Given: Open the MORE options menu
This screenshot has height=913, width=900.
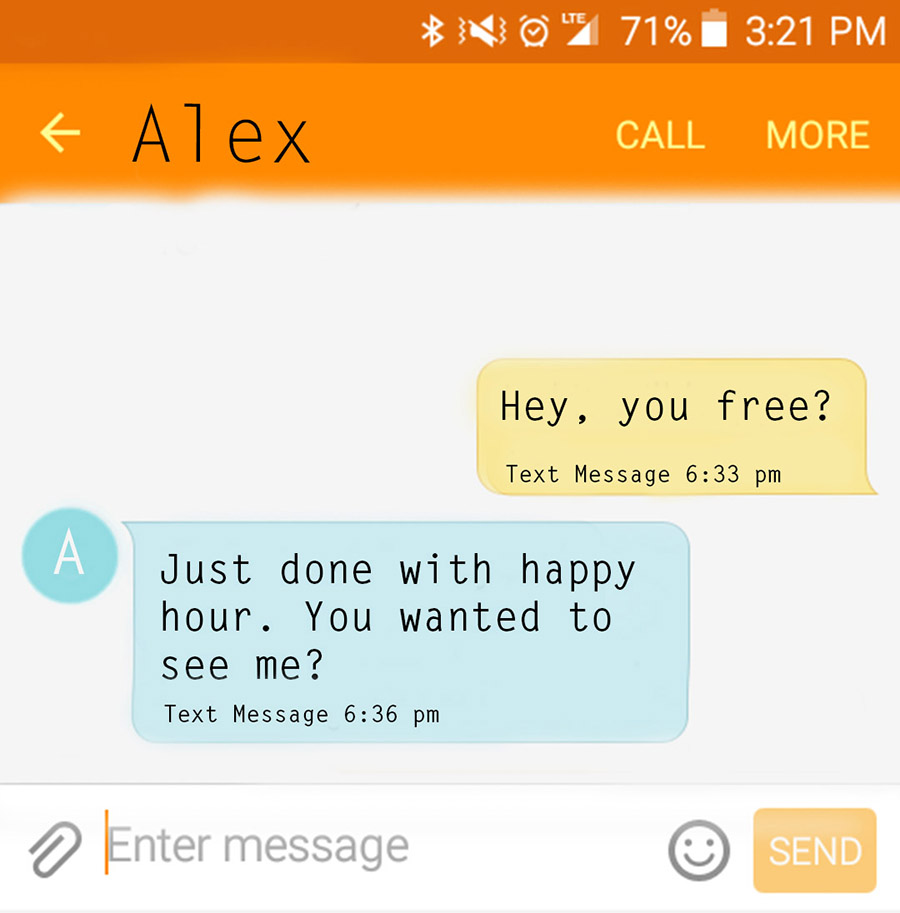Looking at the screenshot, I should coord(817,135).
